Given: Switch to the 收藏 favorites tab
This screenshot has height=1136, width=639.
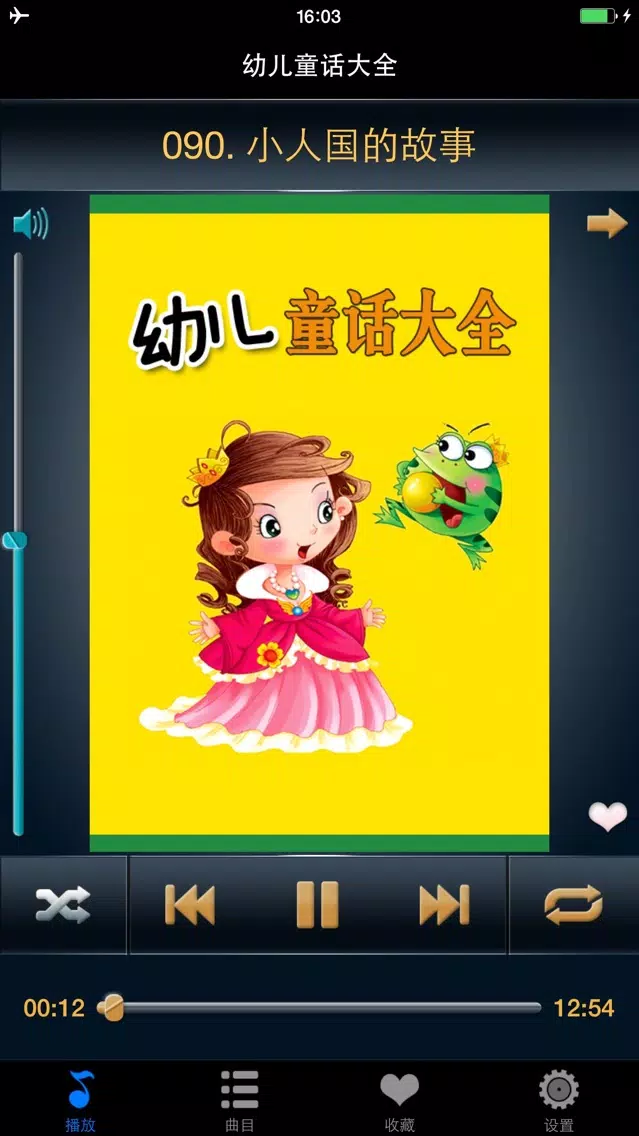Looking at the screenshot, I should pos(400,1100).
